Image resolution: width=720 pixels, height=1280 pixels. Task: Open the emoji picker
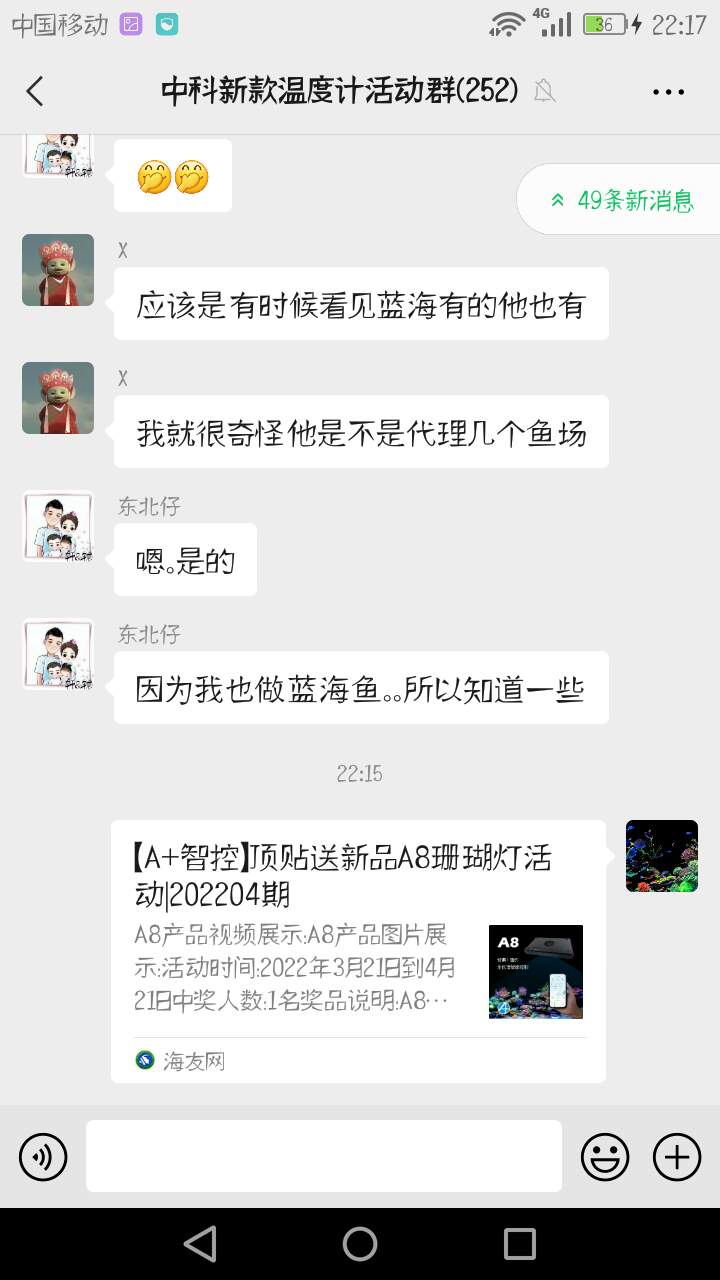click(x=605, y=1157)
